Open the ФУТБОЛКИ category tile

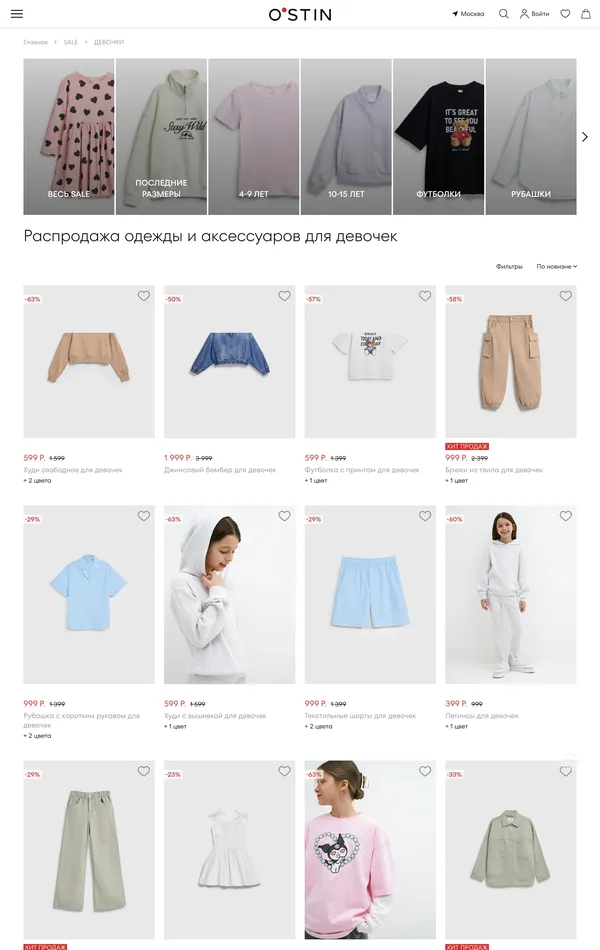tap(438, 136)
